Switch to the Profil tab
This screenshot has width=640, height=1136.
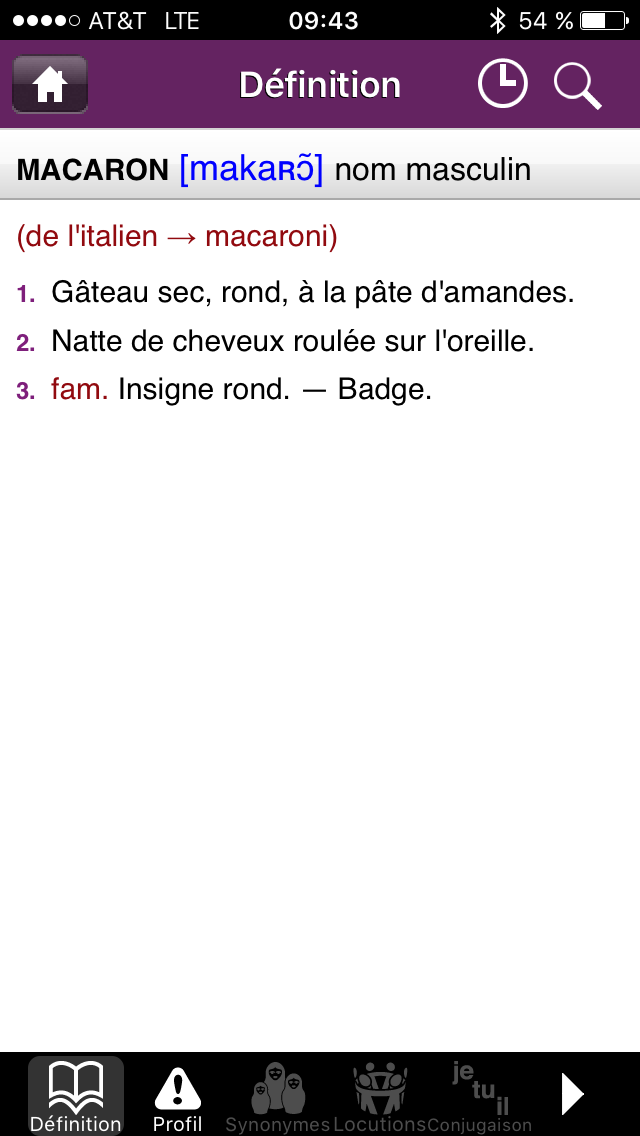coord(178,1096)
